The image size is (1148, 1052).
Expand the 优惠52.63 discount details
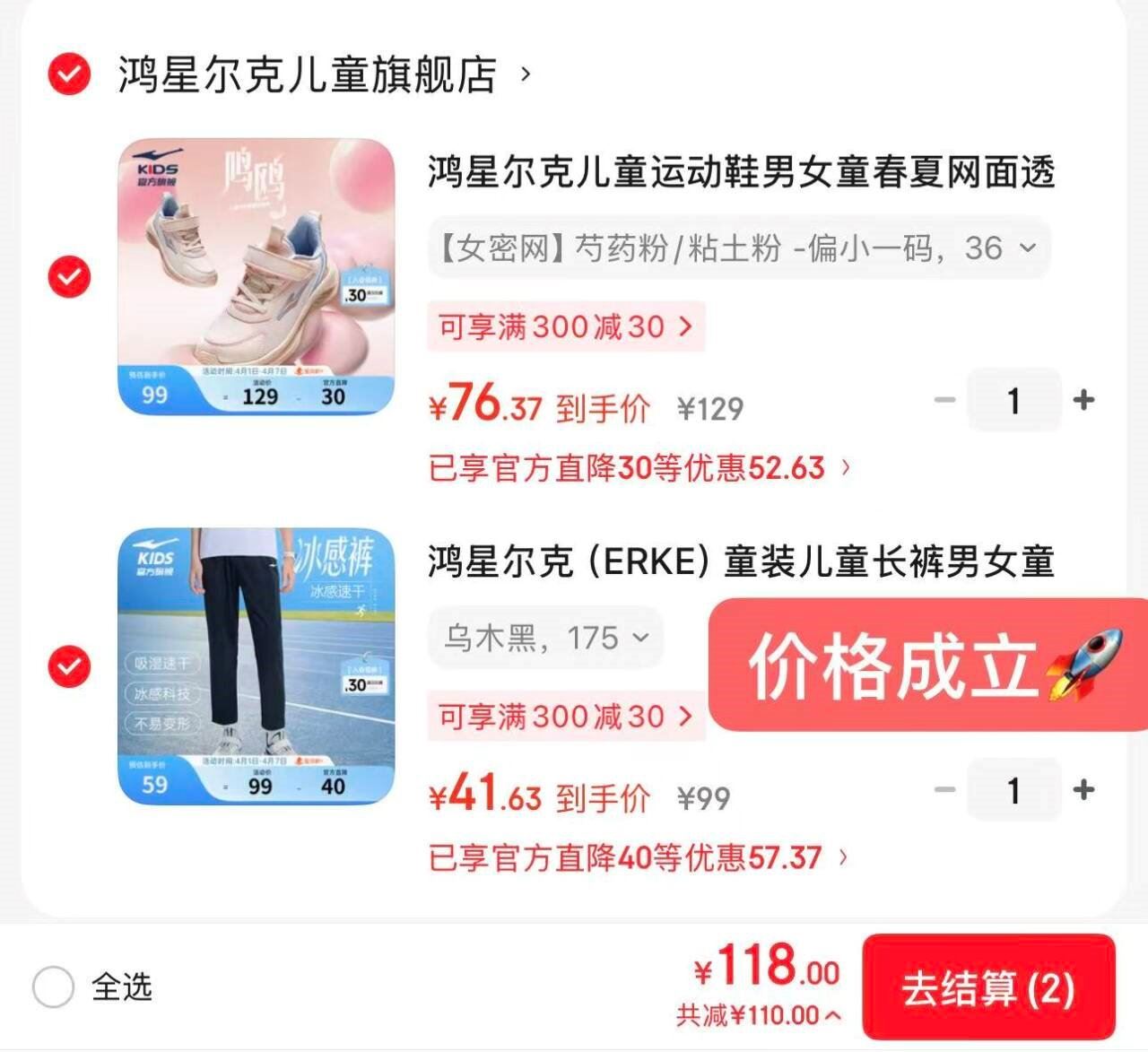[639, 467]
